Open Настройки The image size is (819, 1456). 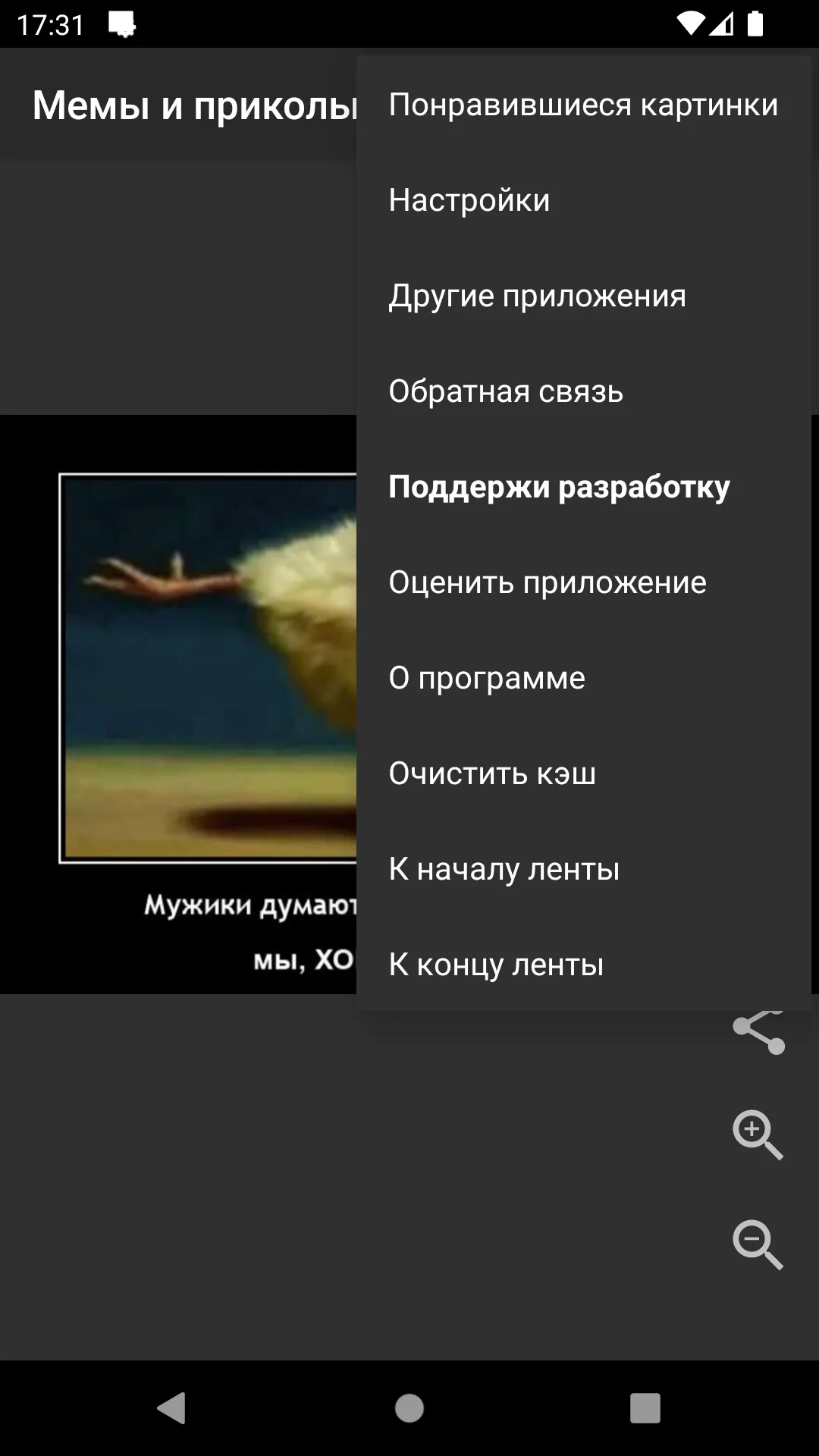583,200
